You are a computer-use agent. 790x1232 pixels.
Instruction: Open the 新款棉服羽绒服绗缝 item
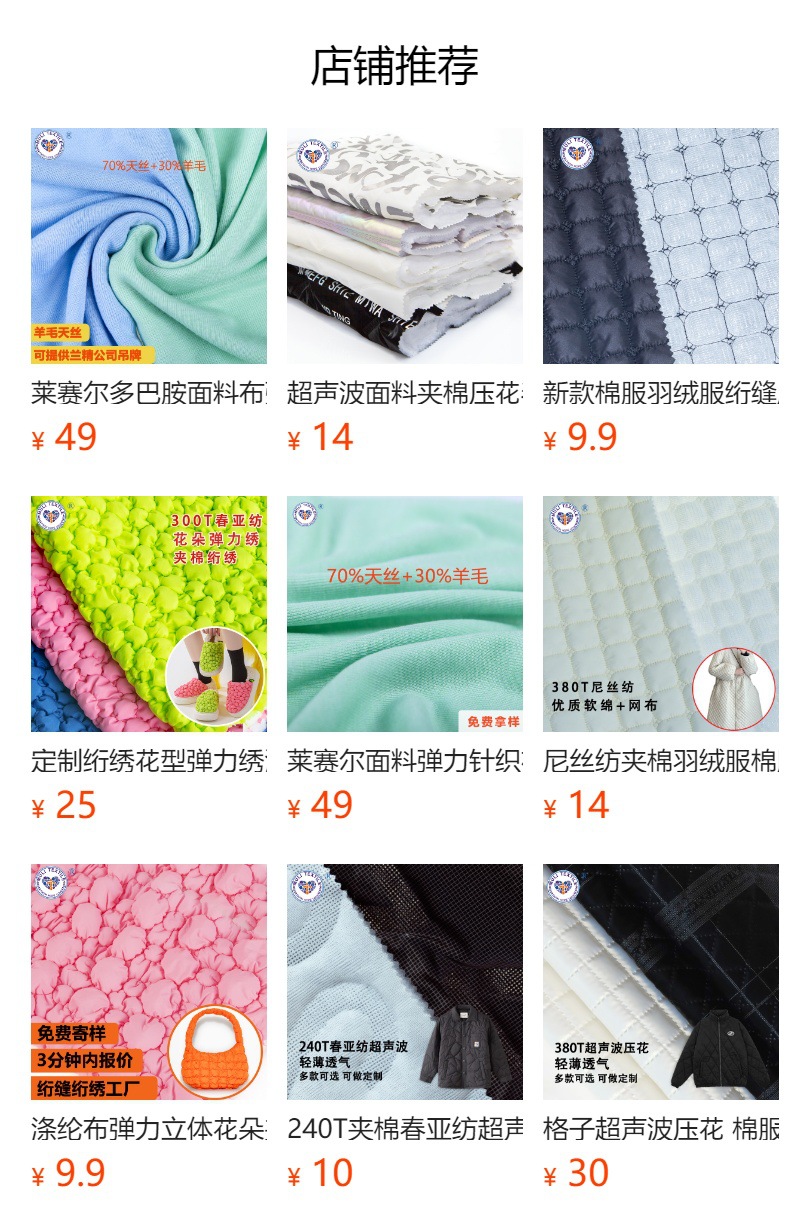[661, 246]
